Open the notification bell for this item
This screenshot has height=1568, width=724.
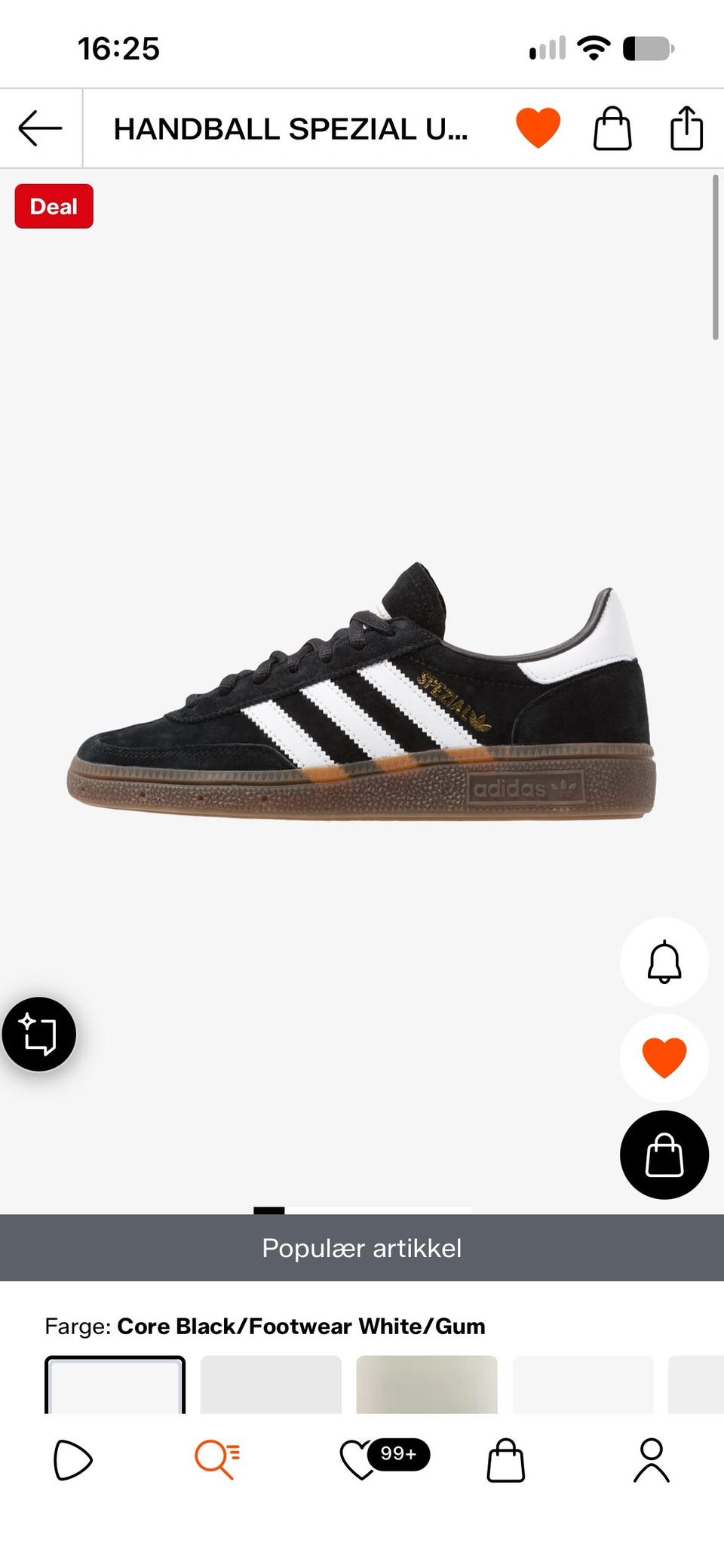[x=664, y=961]
